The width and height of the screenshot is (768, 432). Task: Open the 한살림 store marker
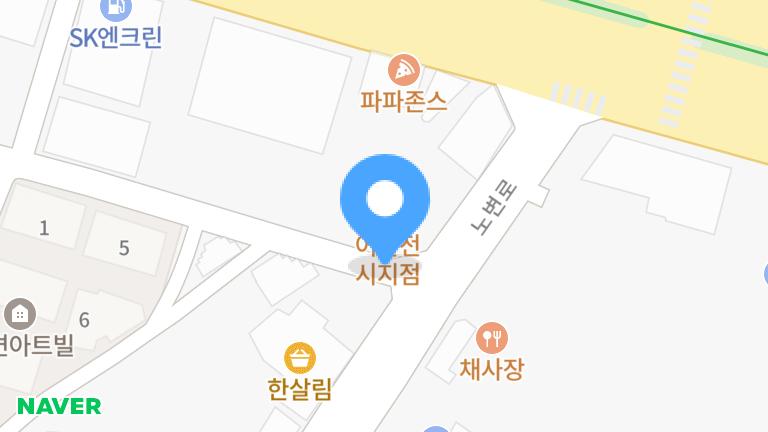pos(299,357)
